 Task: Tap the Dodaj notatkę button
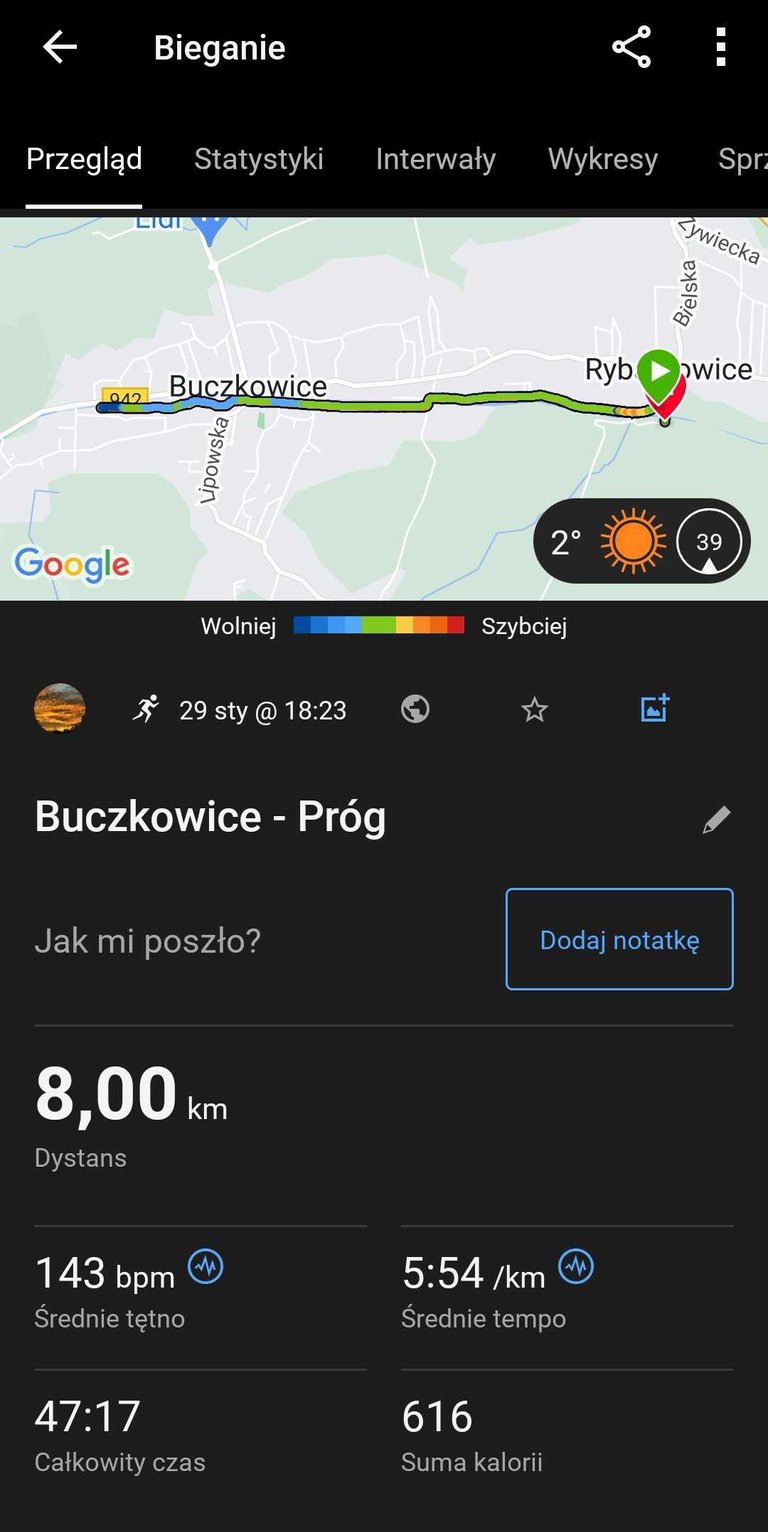point(619,939)
